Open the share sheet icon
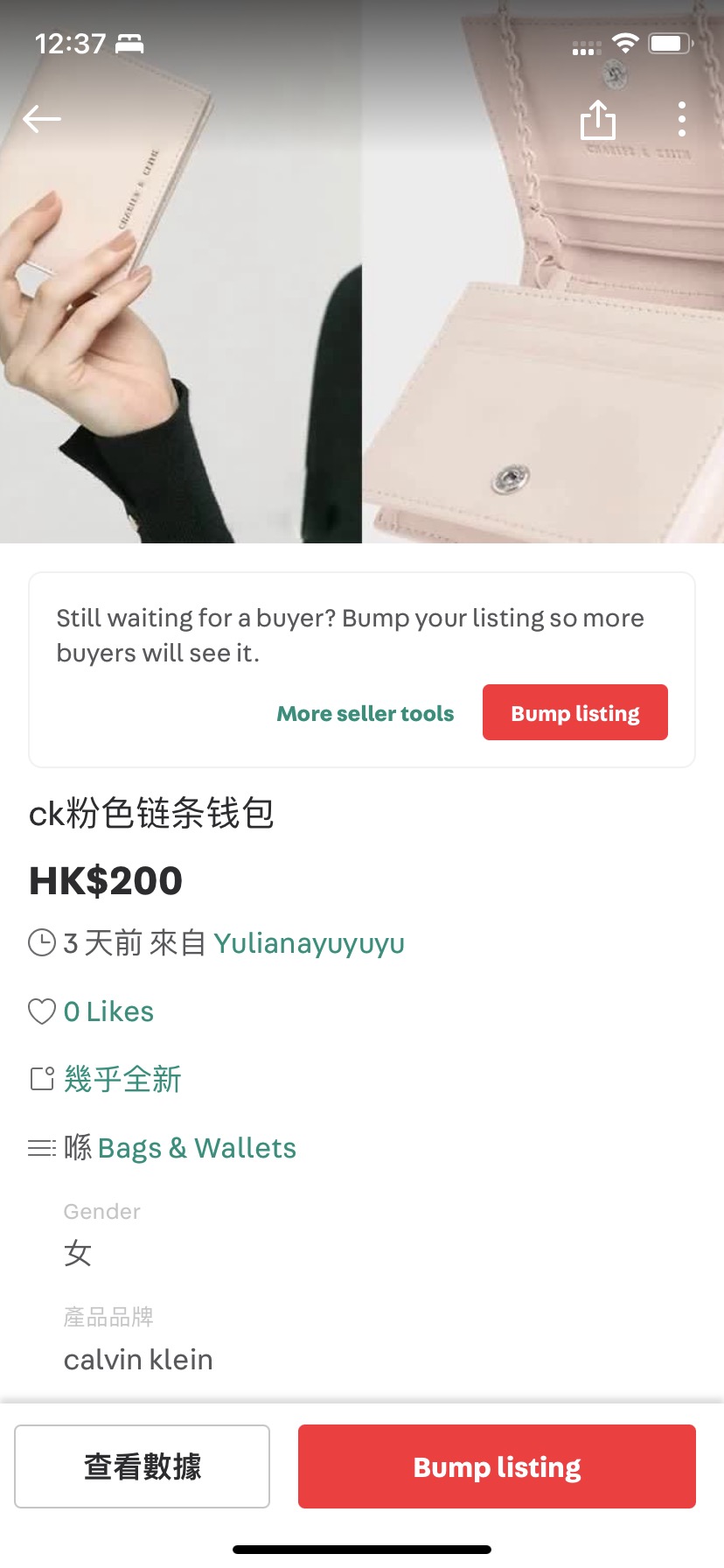The height and width of the screenshot is (1568, 724). pyautogui.click(x=597, y=120)
